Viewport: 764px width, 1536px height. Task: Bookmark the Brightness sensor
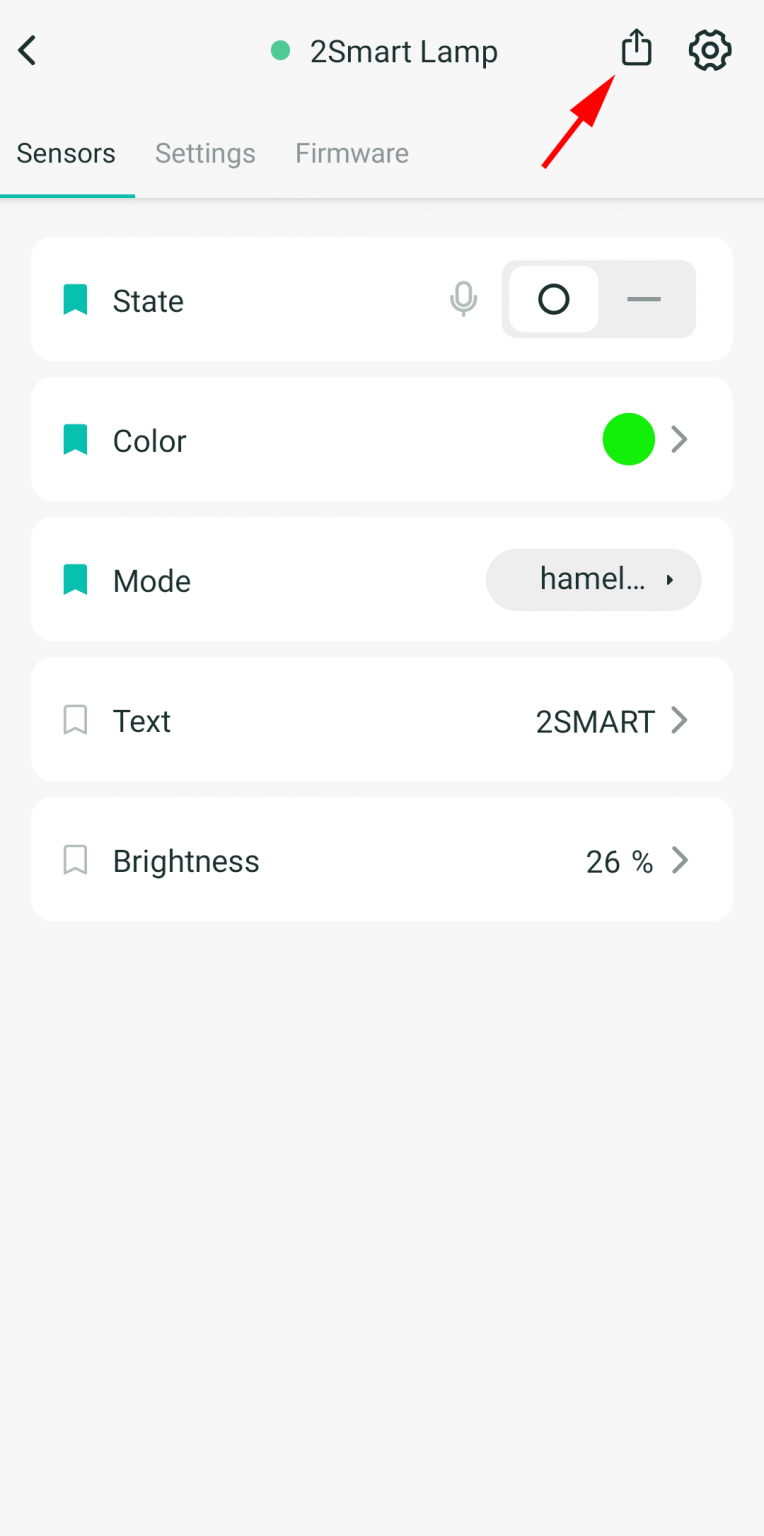click(x=74, y=859)
